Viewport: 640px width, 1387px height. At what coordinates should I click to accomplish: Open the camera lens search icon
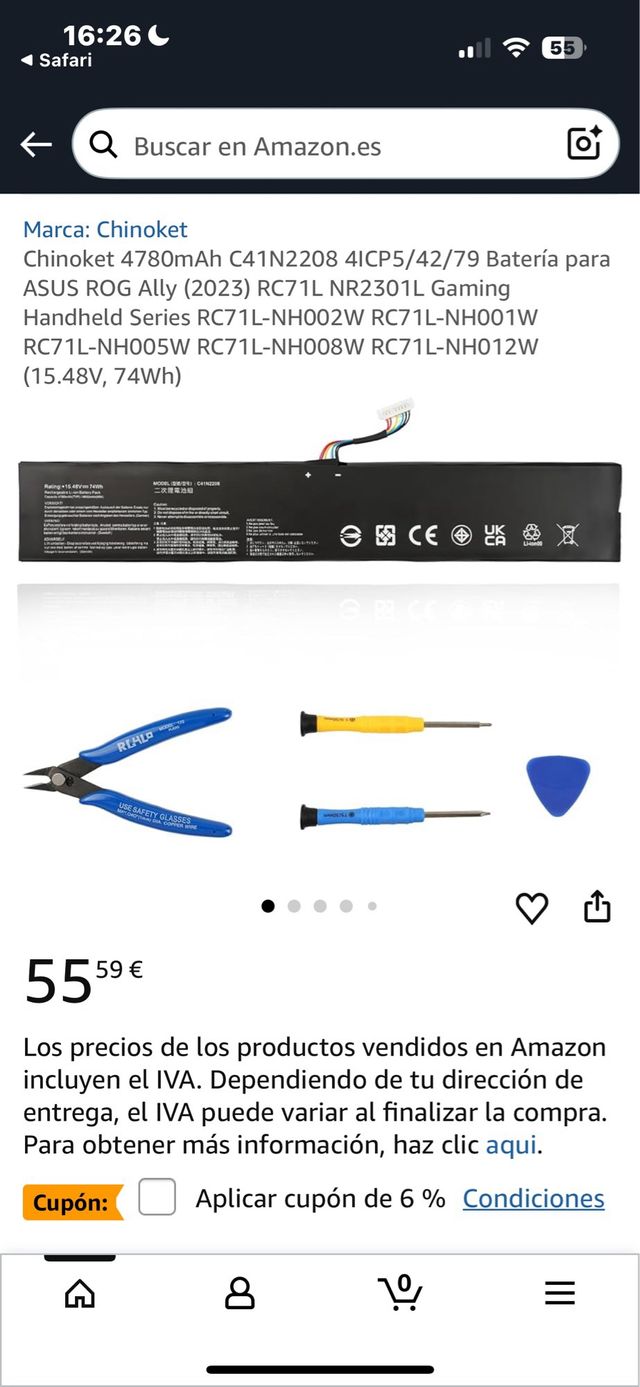[x=584, y=145]
